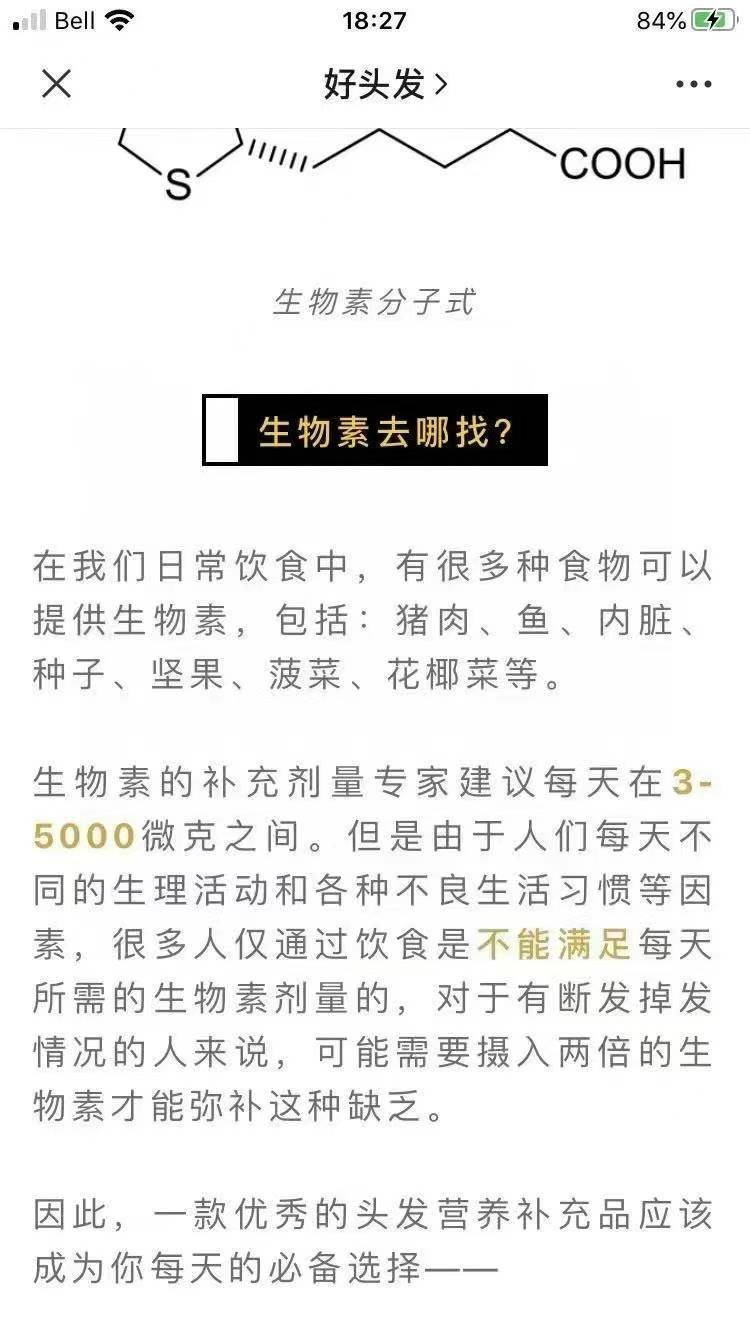Viewport: 750px width, 1334px height.
Task: Open the 好头发 account title
Action: point(384,84)
